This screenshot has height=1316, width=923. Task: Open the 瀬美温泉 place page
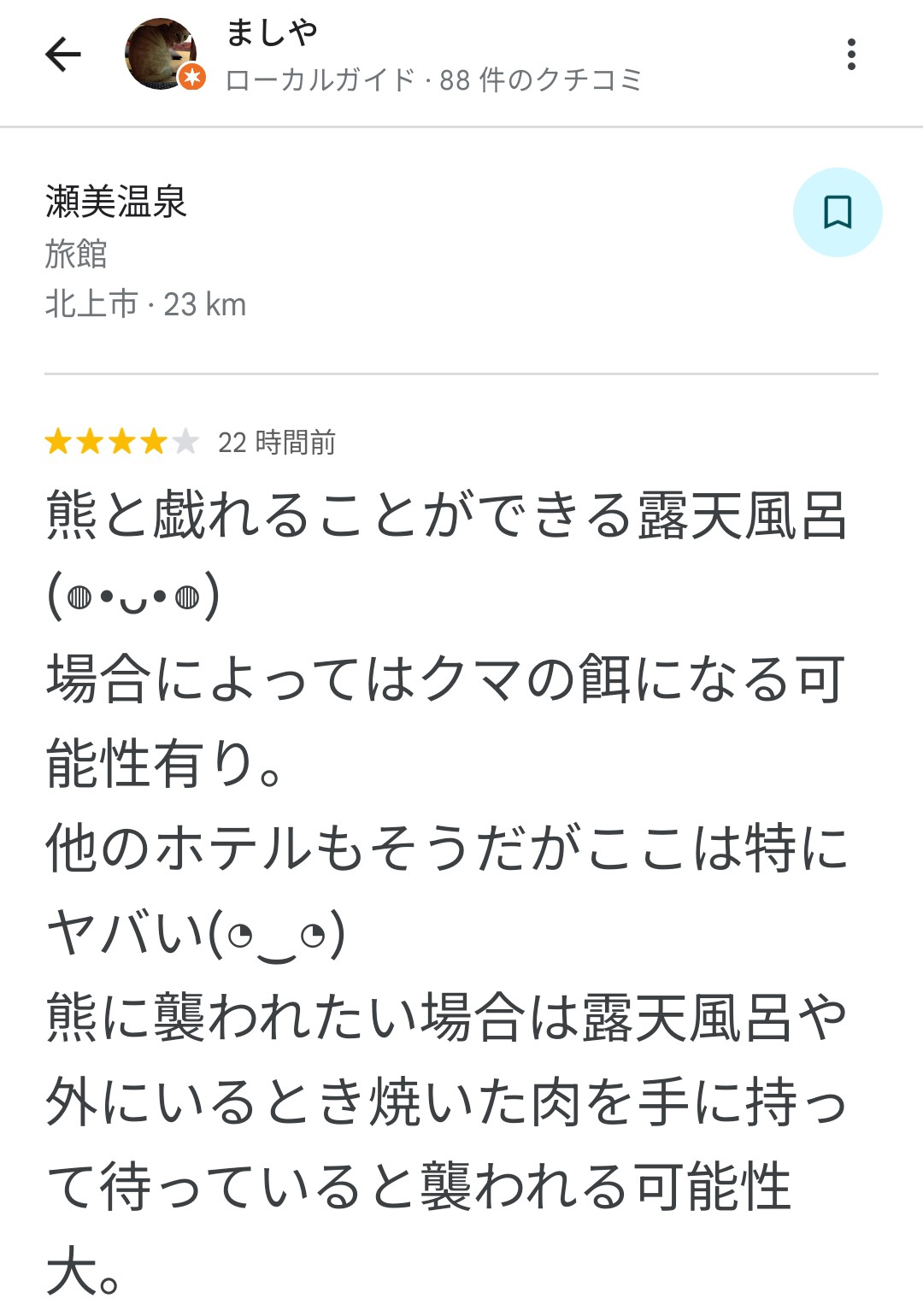click(116, 203)
